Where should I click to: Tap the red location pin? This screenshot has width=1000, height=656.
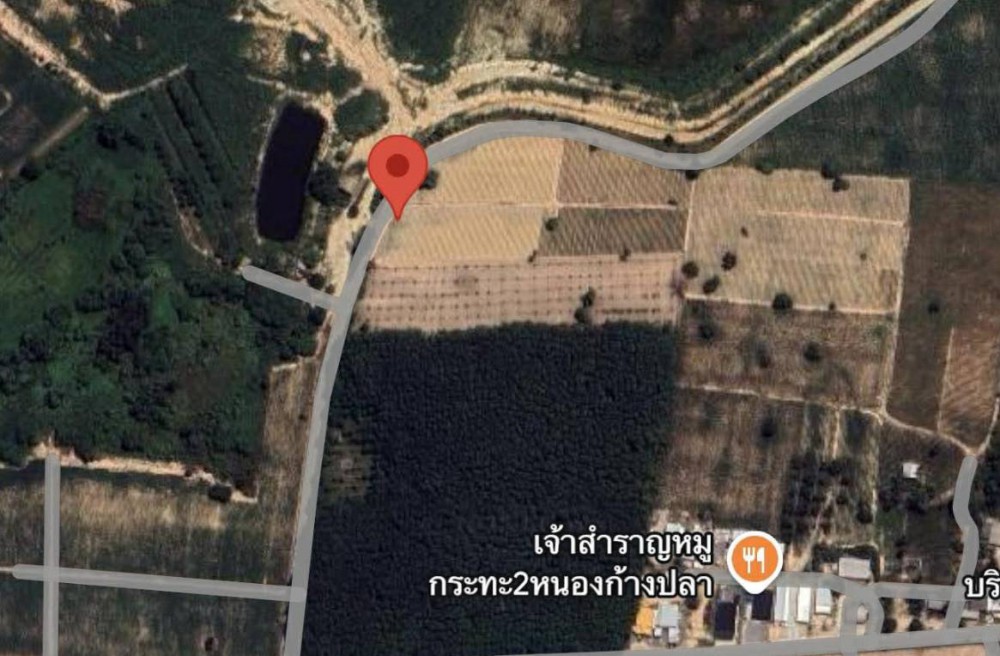pyautogui.click(x=398, y=168)
